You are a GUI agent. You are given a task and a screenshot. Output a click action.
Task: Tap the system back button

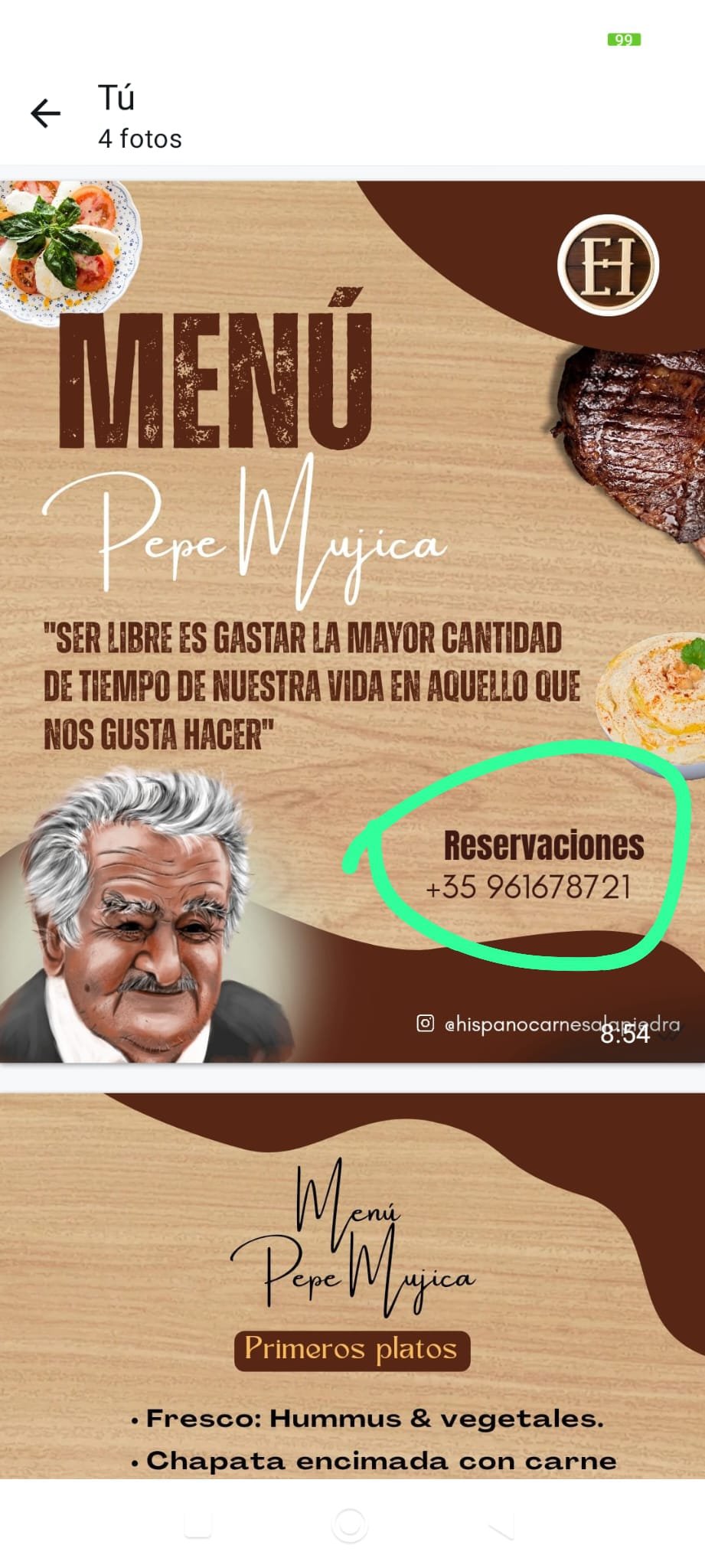501,1525
